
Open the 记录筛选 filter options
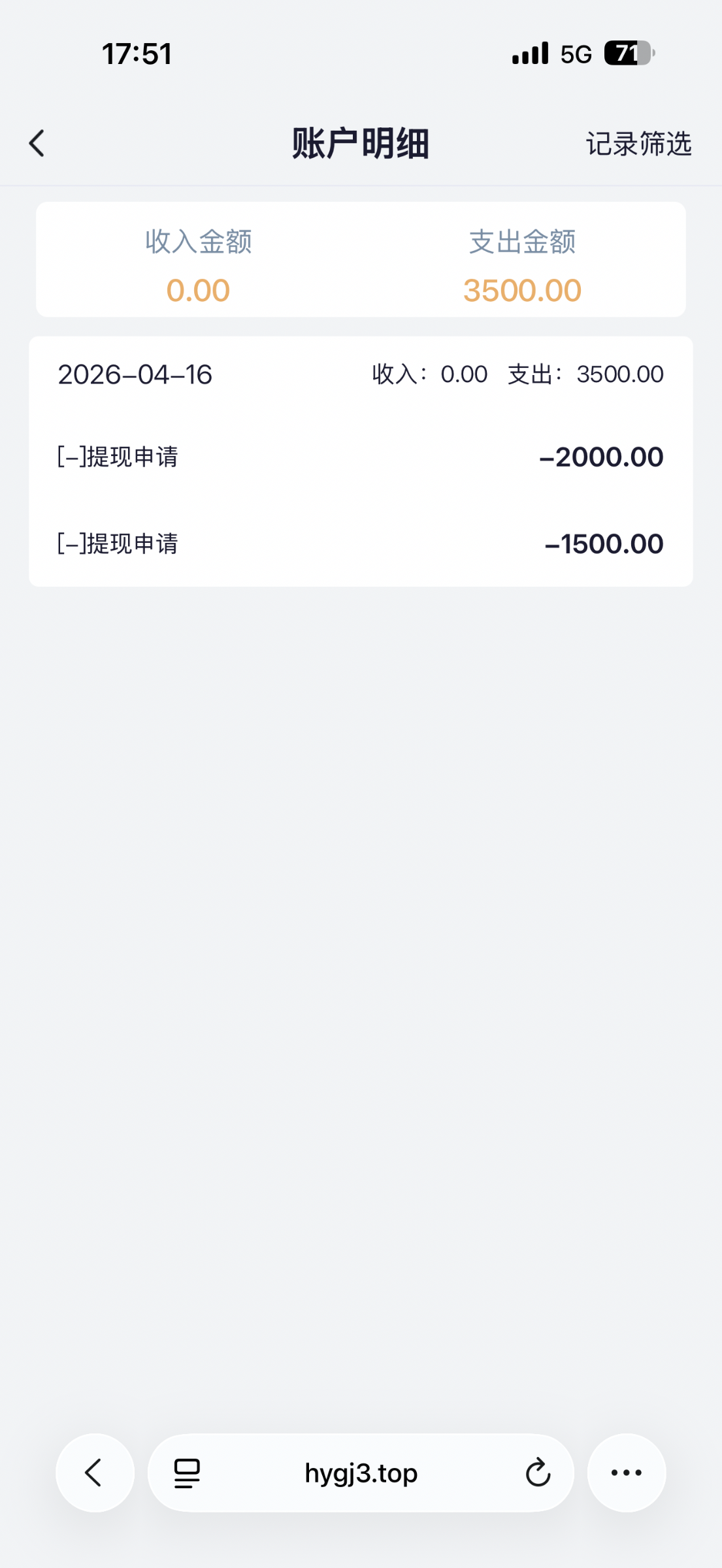638,144
